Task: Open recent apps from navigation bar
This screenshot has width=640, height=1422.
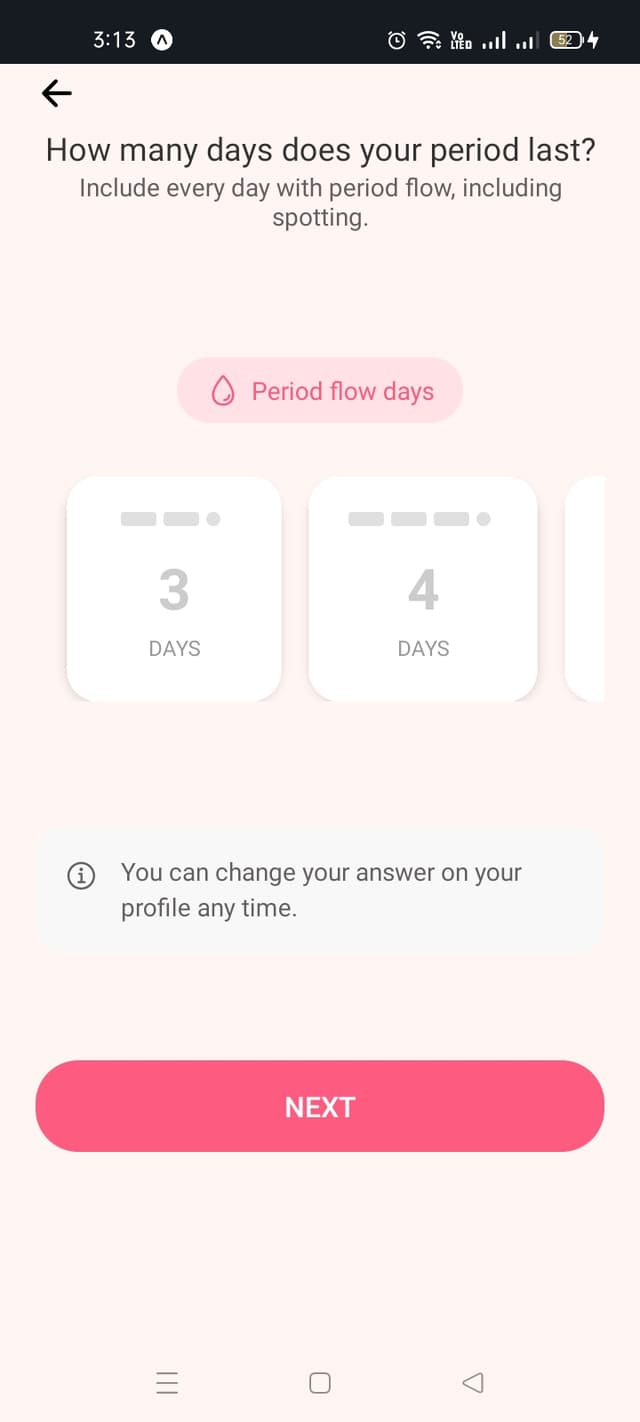Action: [x=167, y=1383]
